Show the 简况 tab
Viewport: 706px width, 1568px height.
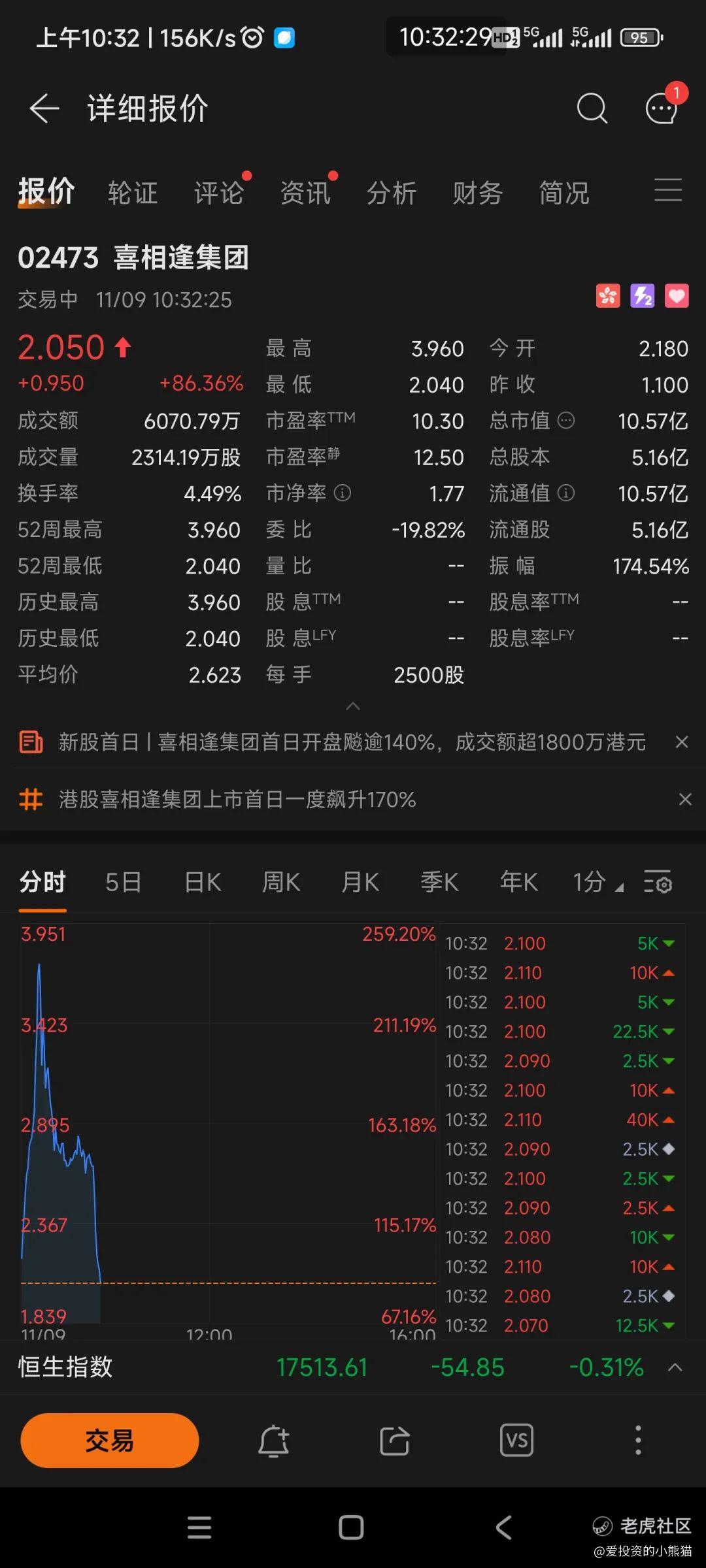tap(564, 193)
